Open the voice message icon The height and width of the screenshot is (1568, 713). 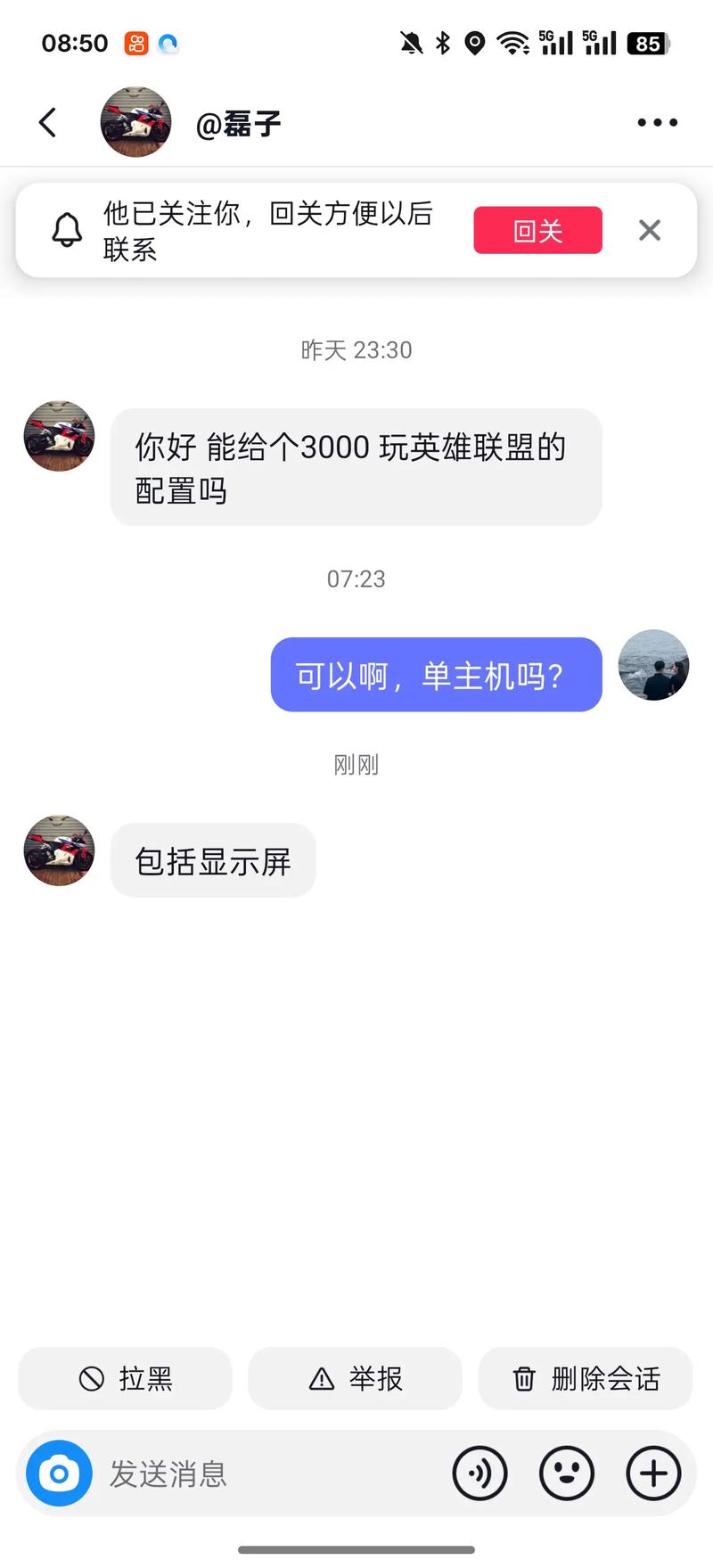tap(479, 1474)
